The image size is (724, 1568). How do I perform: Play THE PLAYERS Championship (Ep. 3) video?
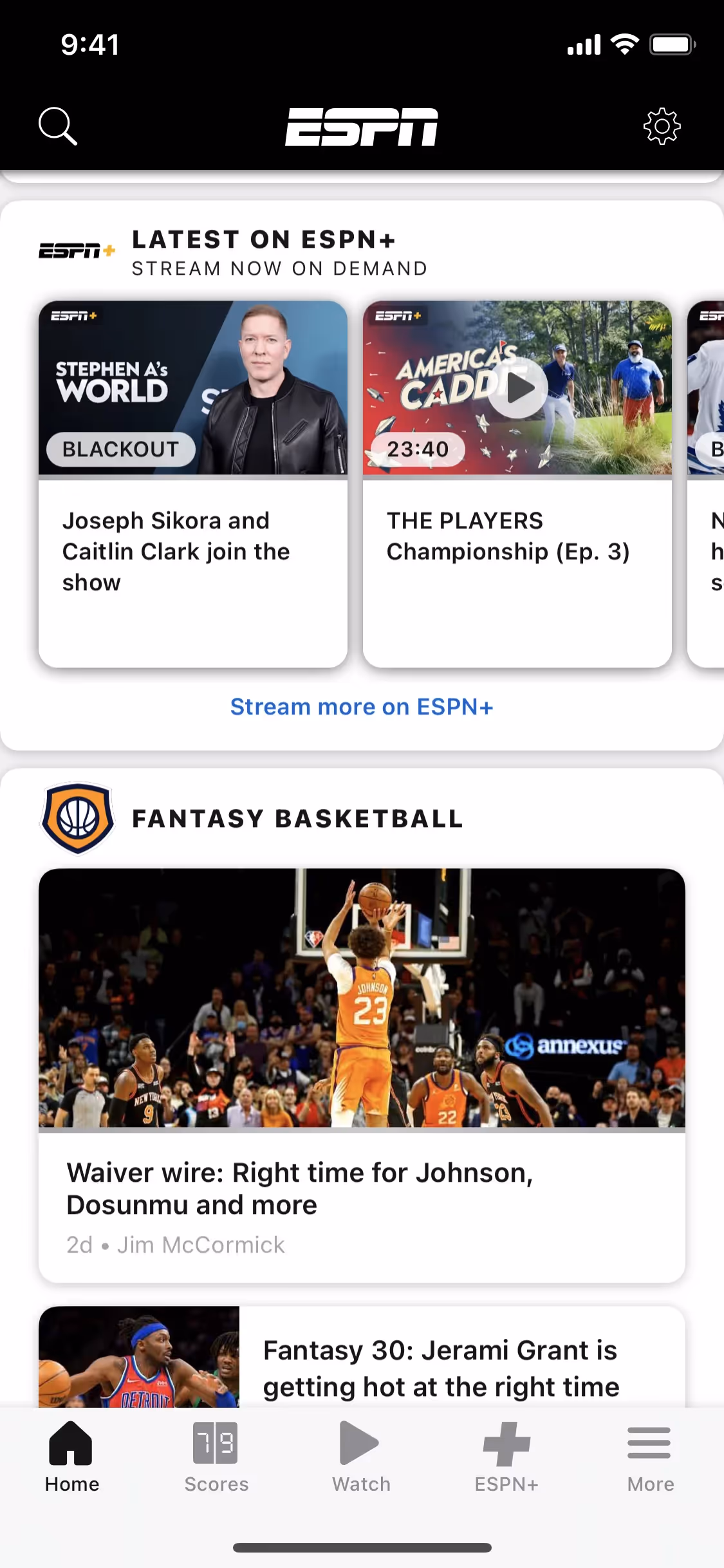point(517,387)
